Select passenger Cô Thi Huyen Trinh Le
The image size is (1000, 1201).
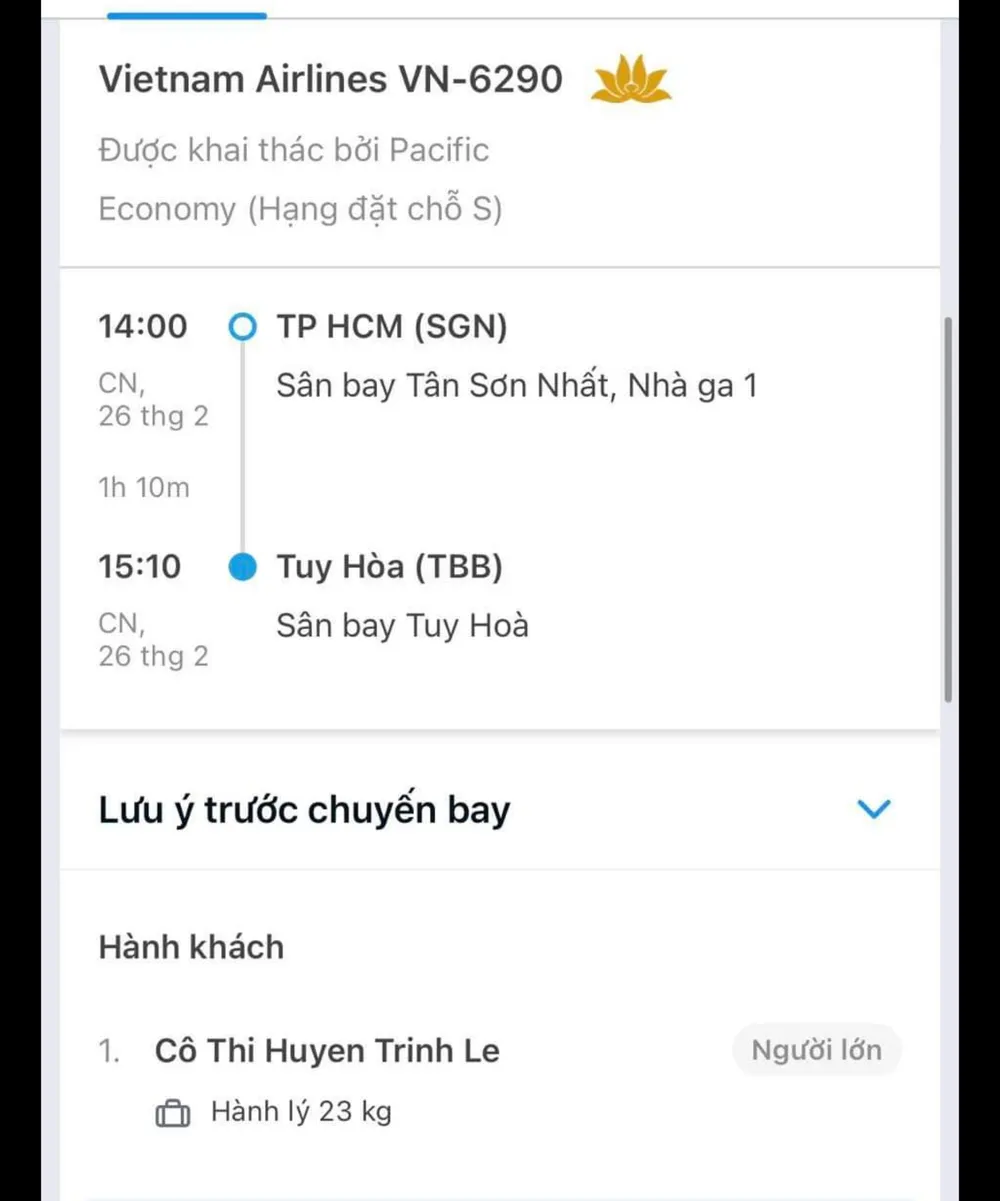tap(328, 1050)
